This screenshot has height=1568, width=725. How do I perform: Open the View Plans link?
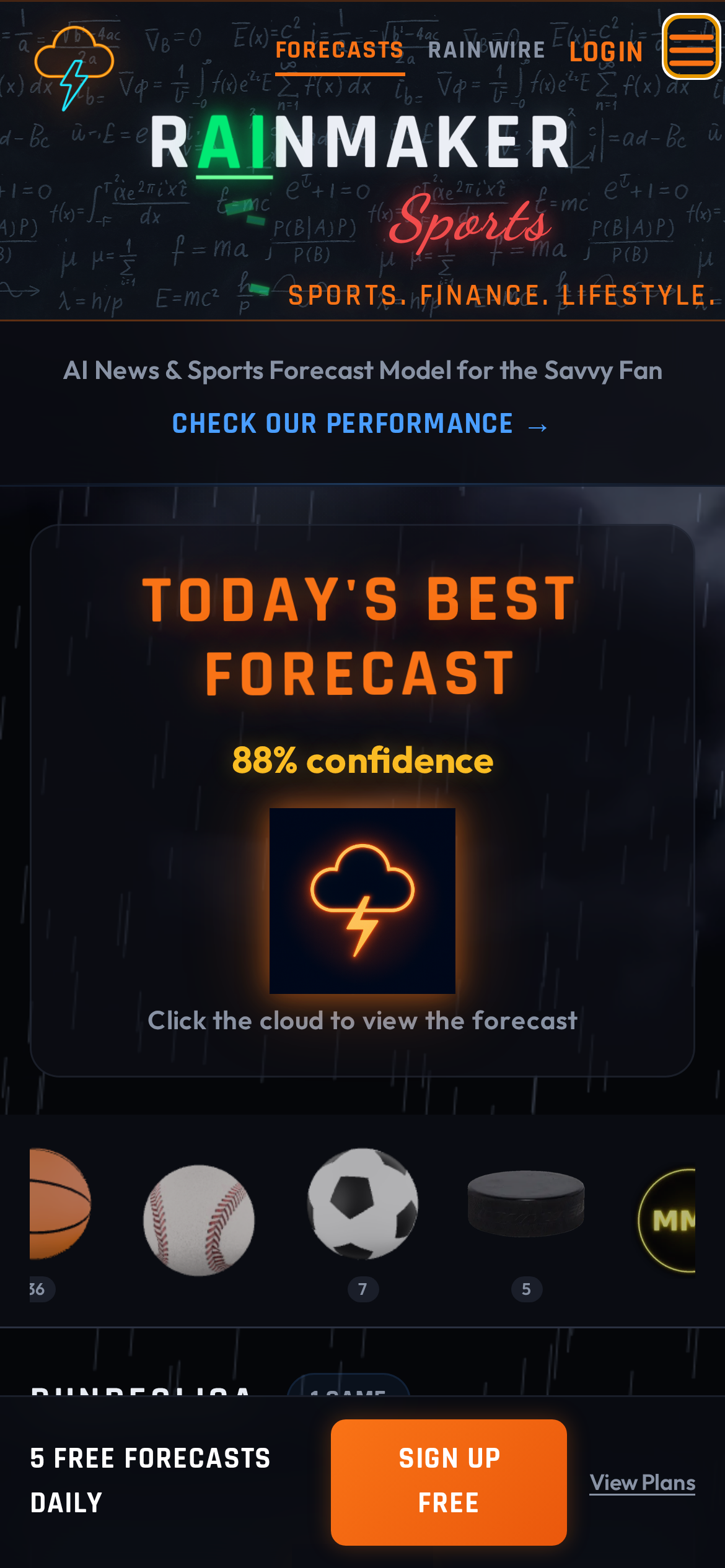pos(642,1483)
